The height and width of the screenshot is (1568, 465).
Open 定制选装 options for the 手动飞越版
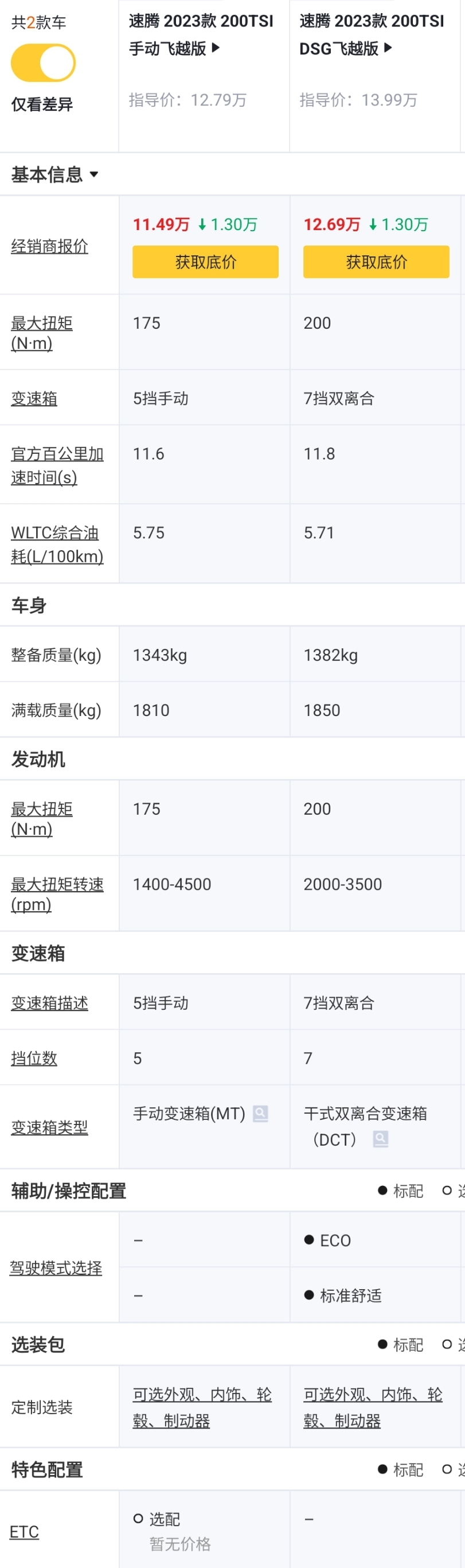(x=201, y=1407)
